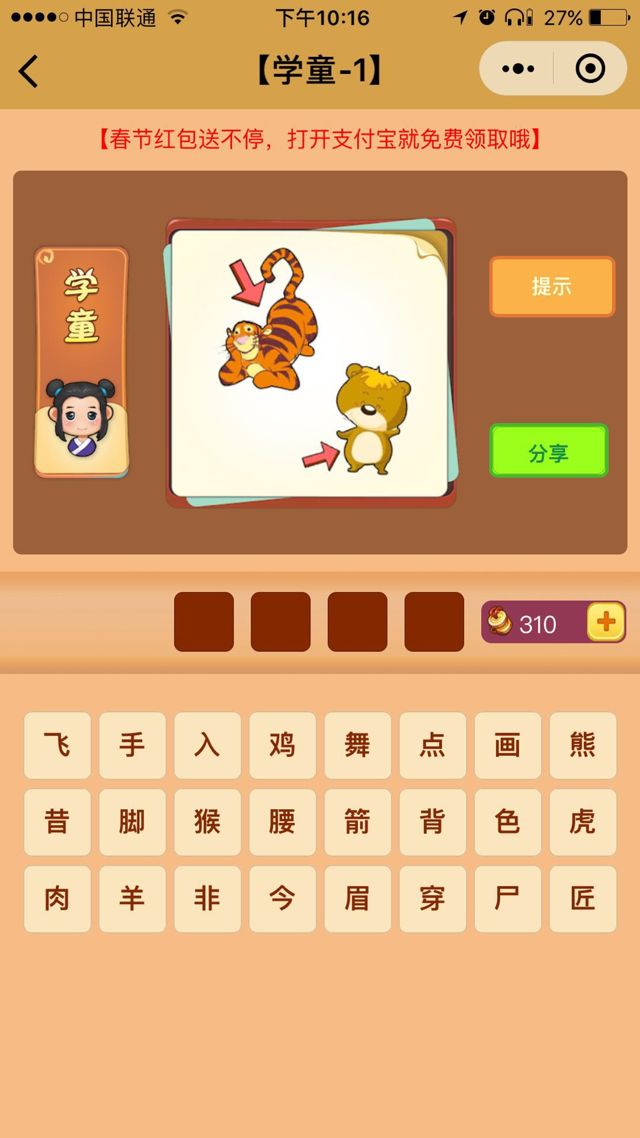The image size is (640, 1138).
Task: Choose the 飞 character tile
Action: pos(57,746)
